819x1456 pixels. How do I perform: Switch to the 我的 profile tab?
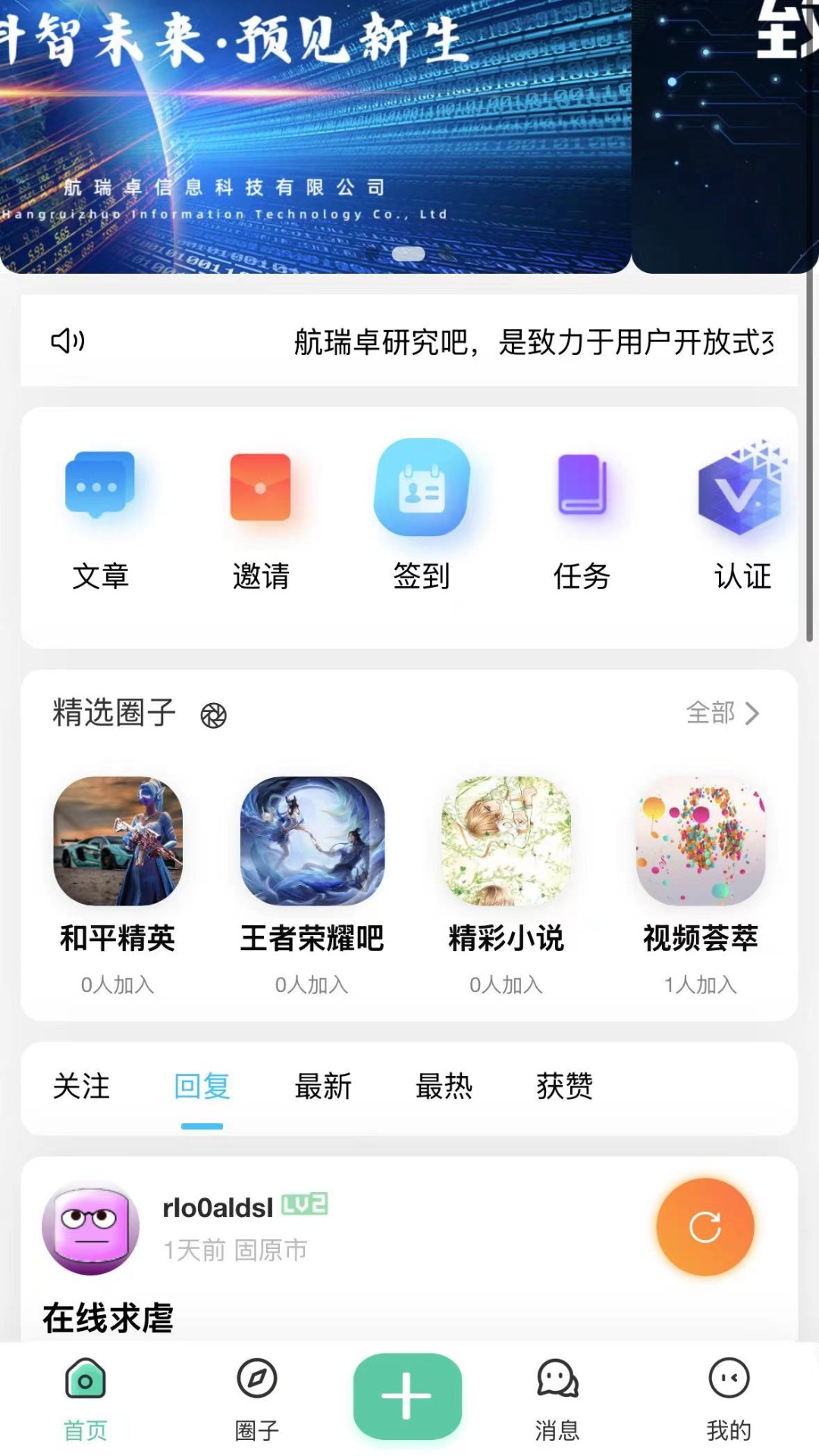pos(729,1399)
